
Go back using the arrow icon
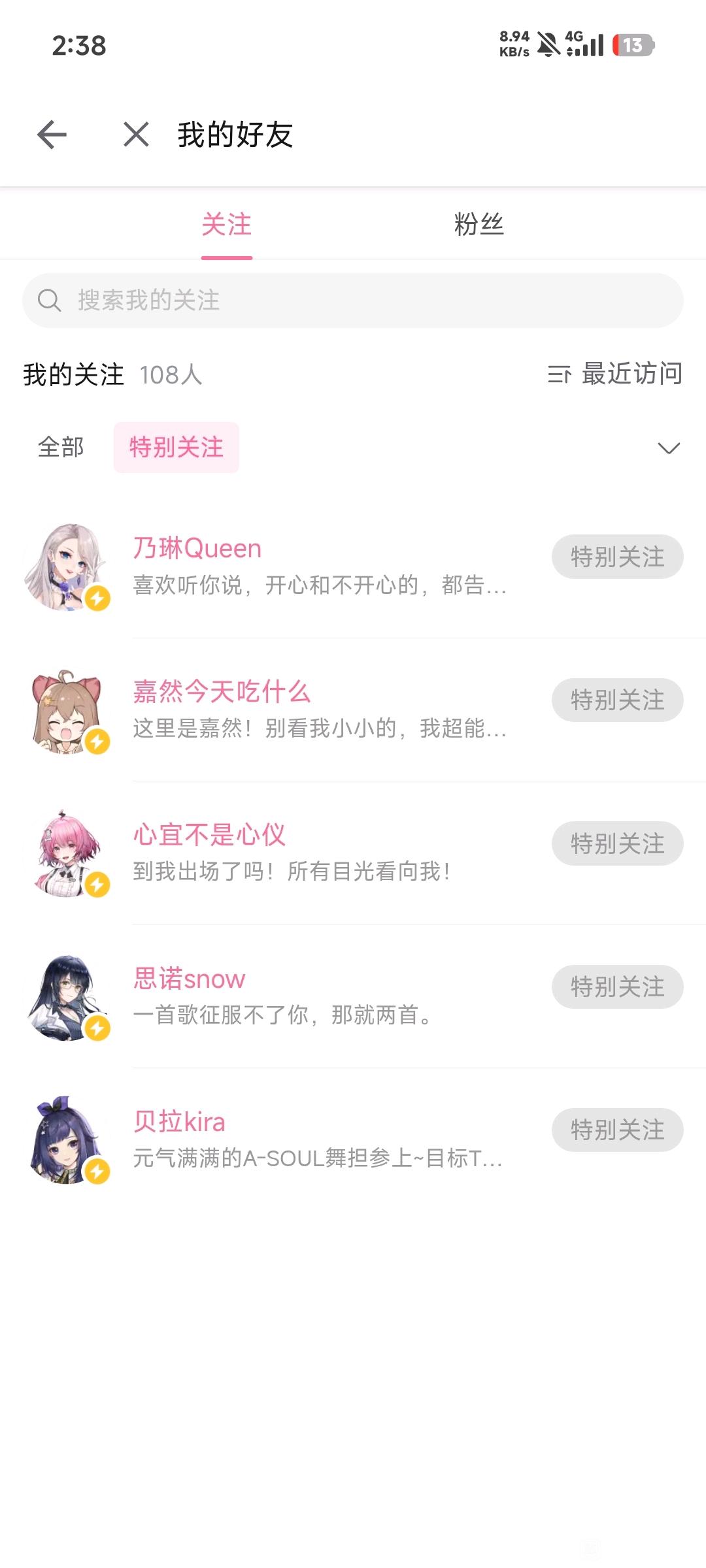(52, 135)
